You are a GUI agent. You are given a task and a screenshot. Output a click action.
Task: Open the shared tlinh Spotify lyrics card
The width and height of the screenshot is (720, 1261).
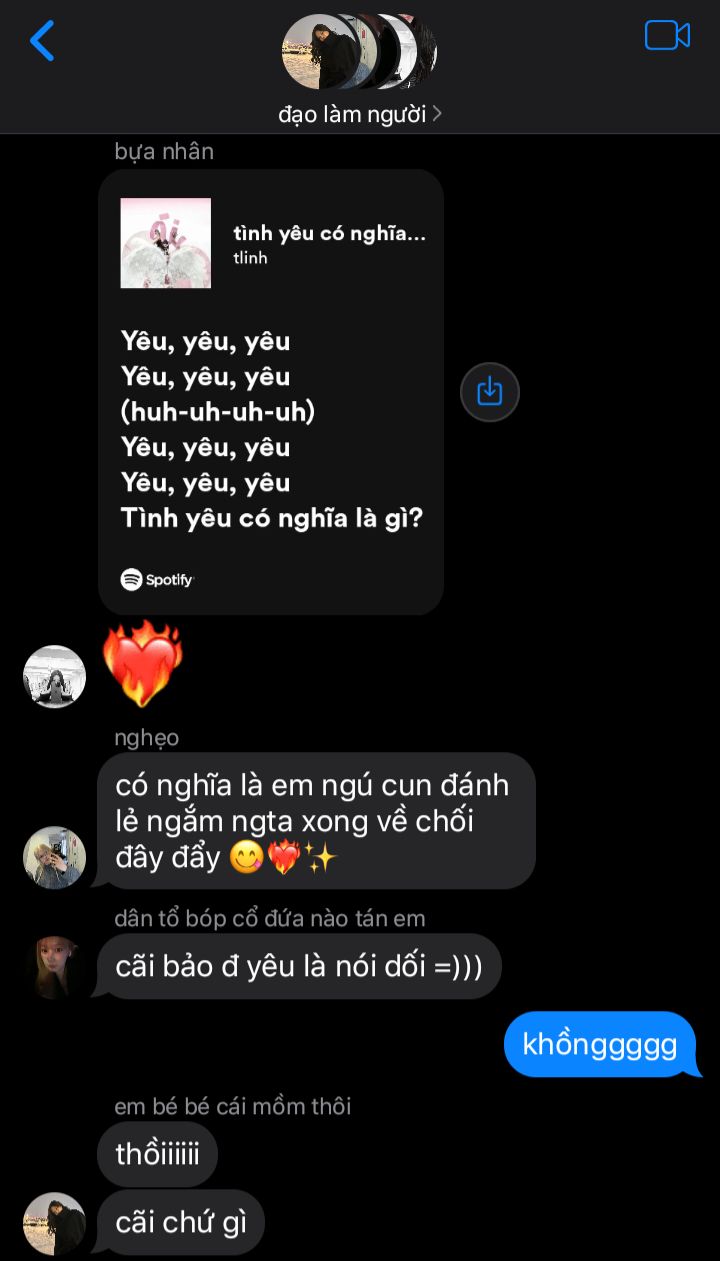(x=271, y=392)
